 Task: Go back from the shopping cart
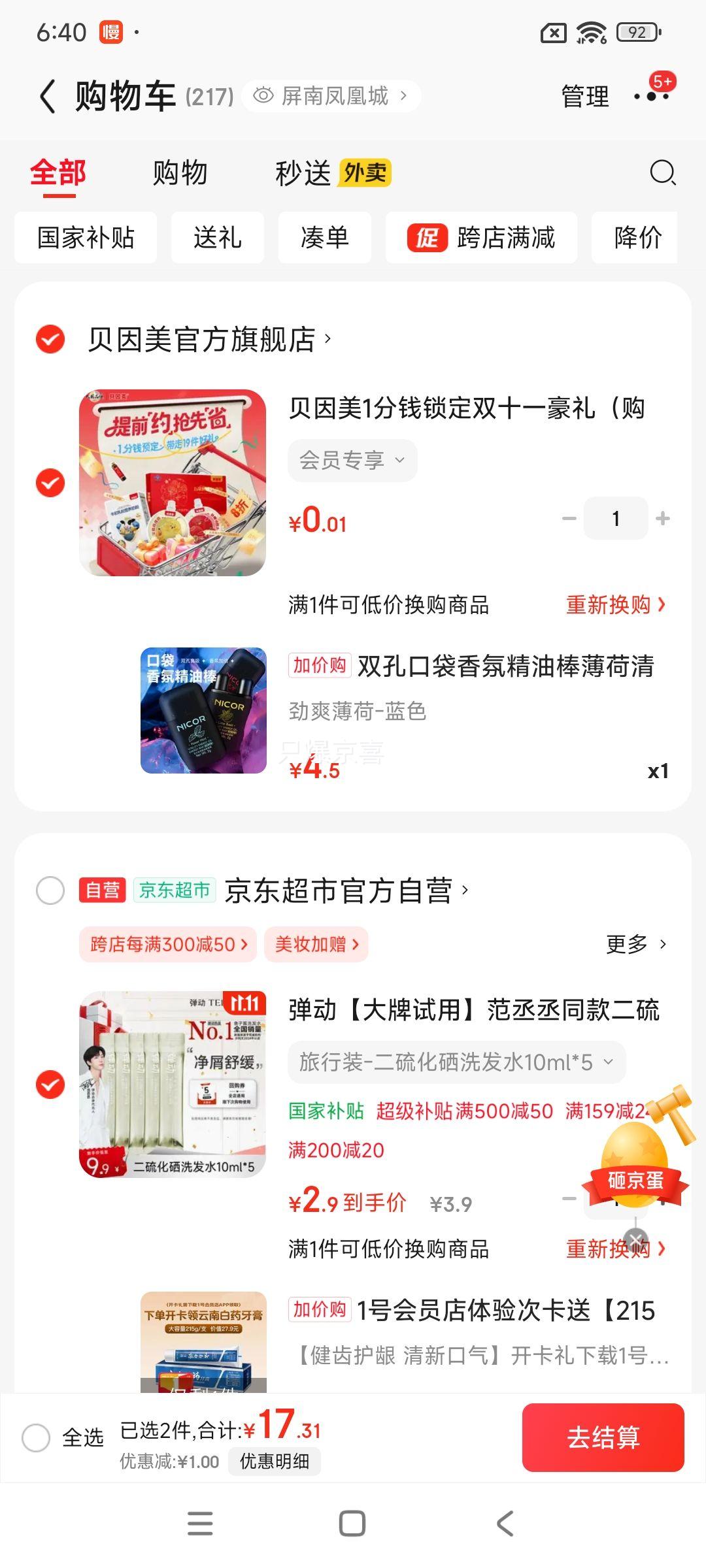(x=47, y=97)
